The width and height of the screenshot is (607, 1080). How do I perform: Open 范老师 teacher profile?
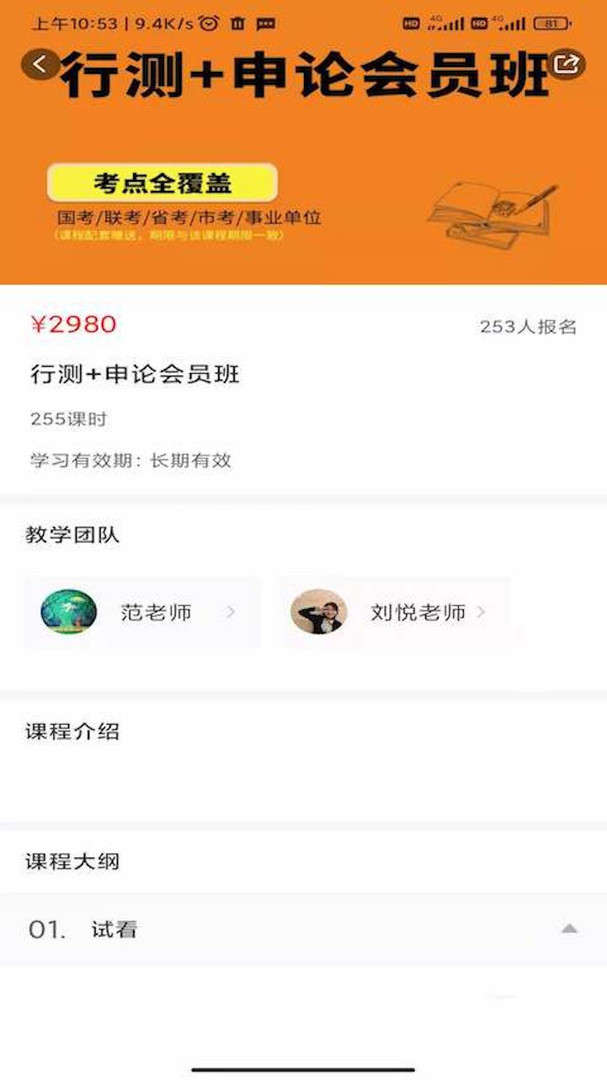140,612
